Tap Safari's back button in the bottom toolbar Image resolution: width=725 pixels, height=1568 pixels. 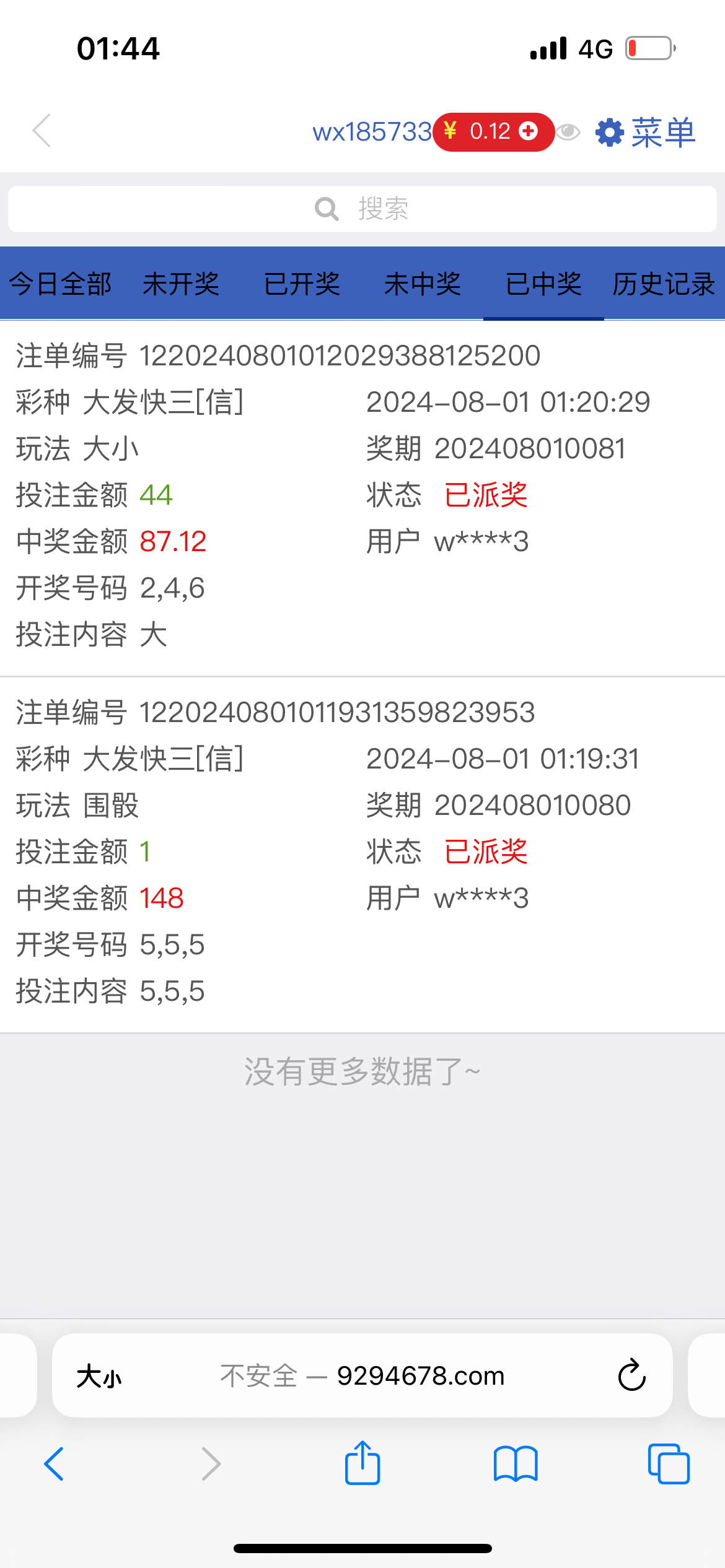[55, 1464]
